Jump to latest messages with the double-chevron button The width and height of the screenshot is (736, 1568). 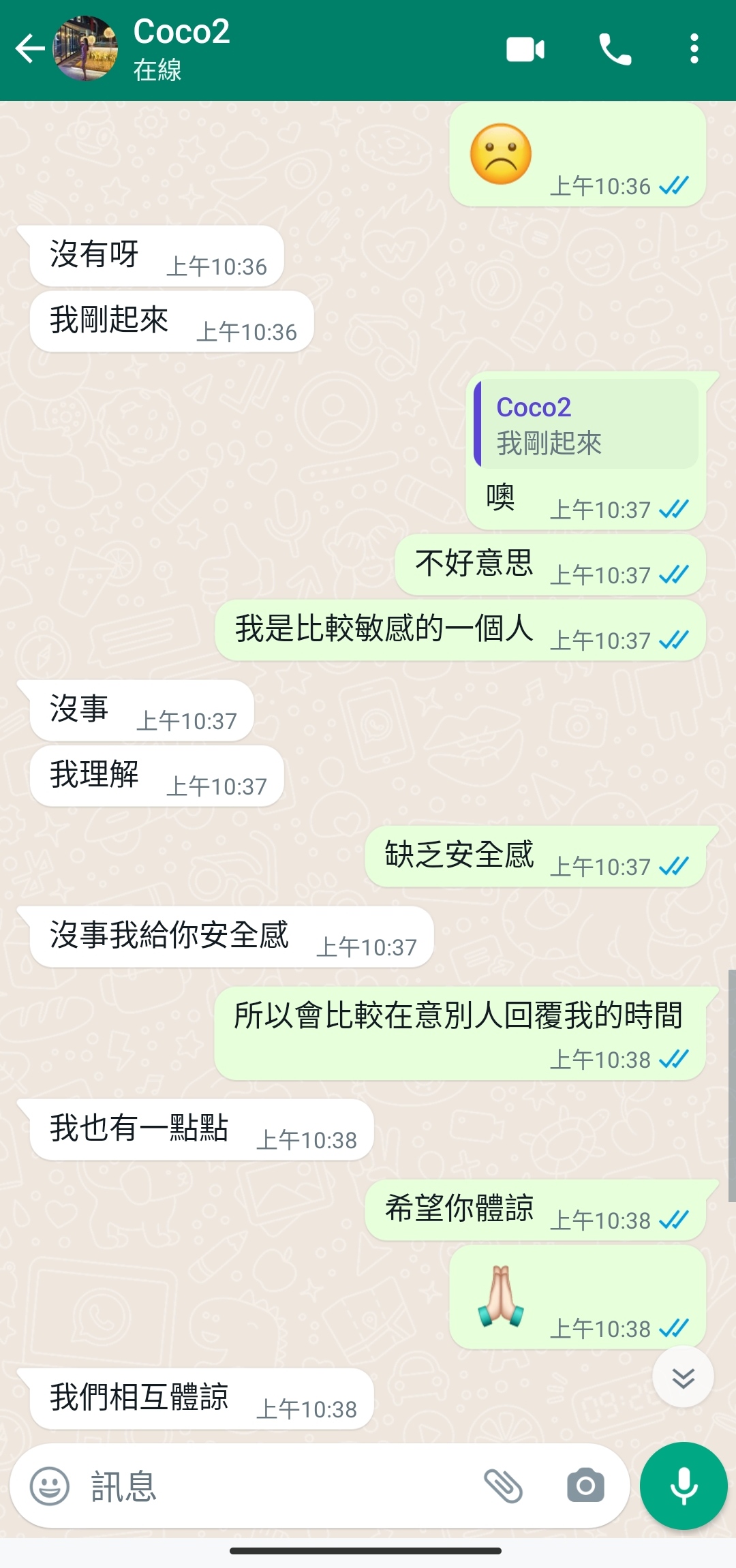click(x=683, y=1378)
